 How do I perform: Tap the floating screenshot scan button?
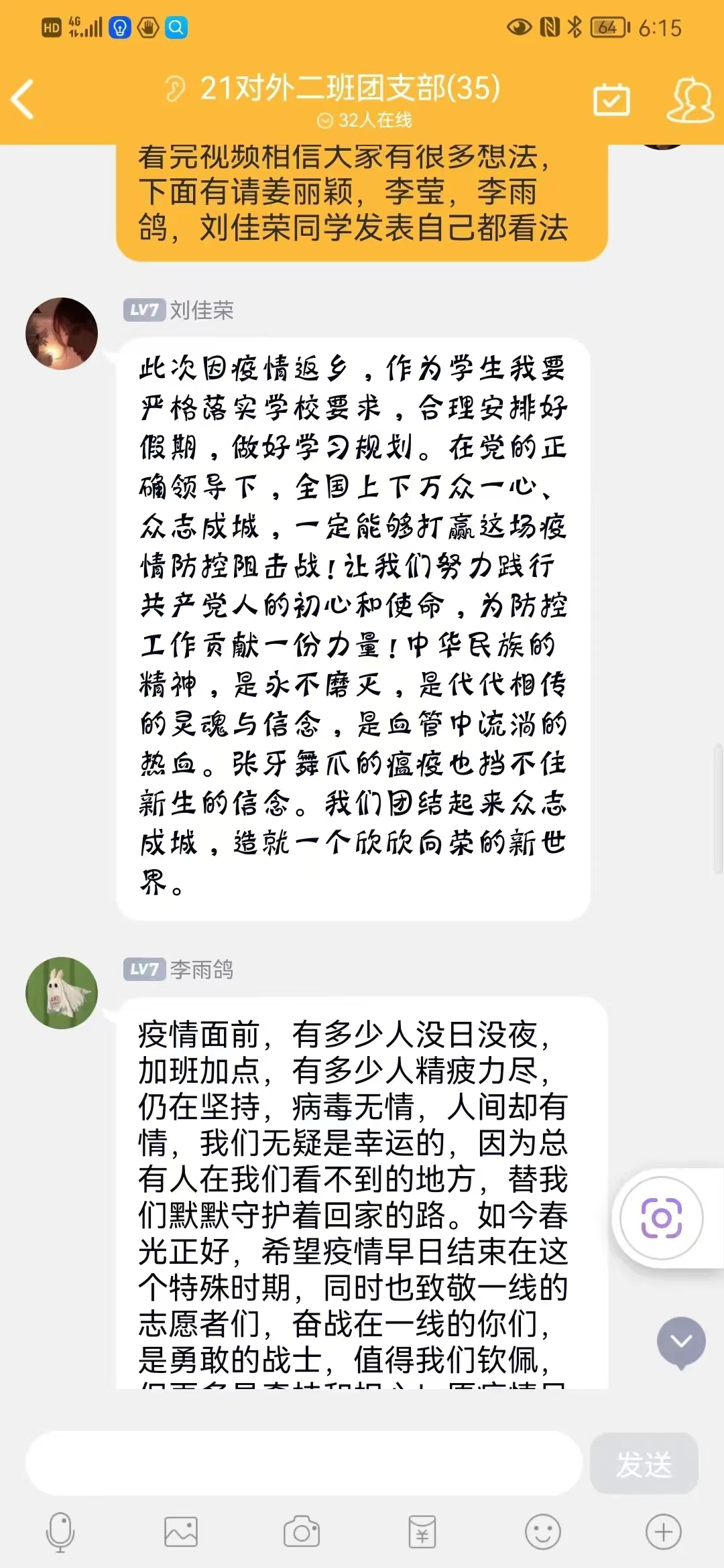pos(662,1218)
